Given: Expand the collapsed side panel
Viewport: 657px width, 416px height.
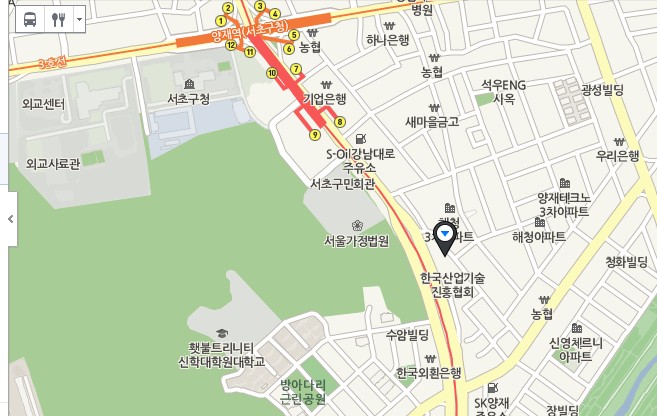Looking at the screenshot, I should click(10, 219).
